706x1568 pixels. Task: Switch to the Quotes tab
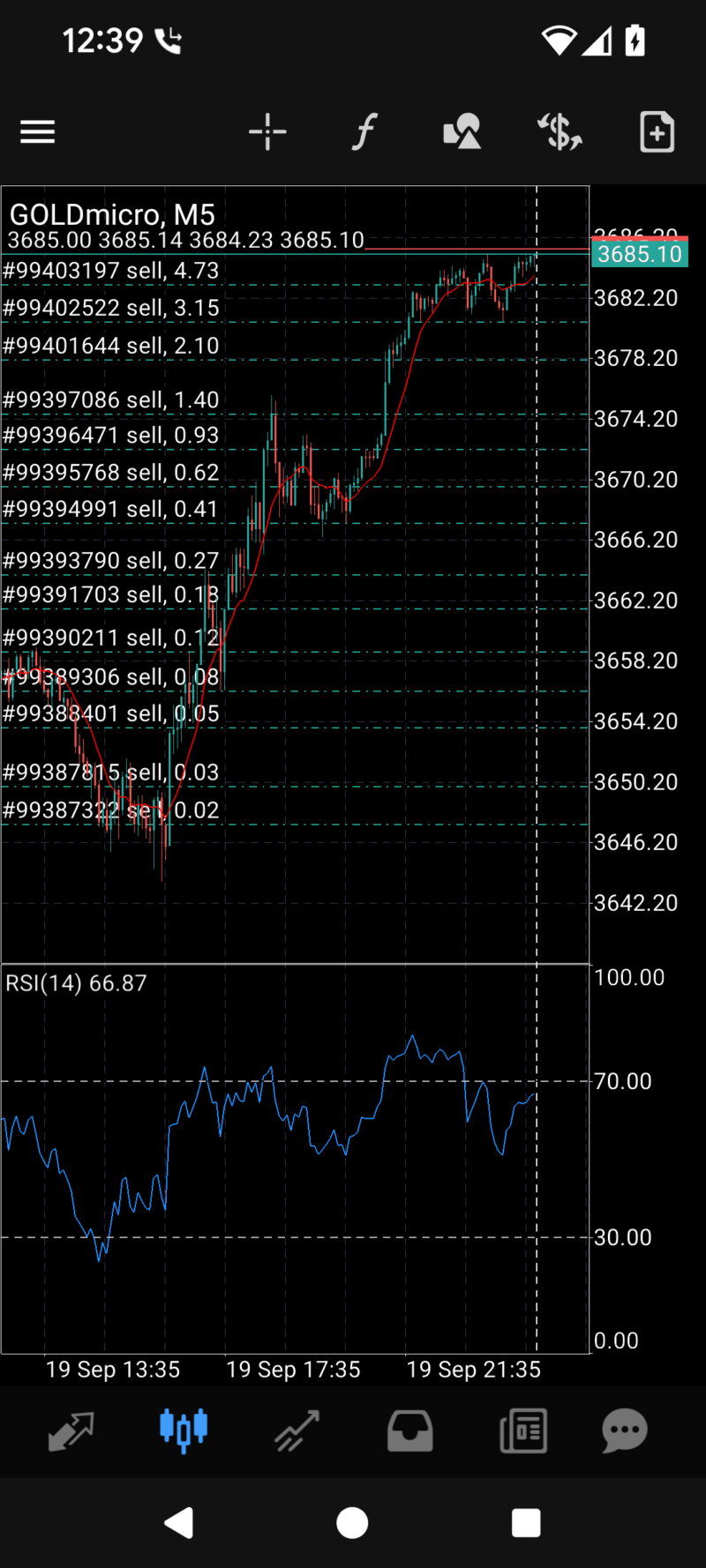click(71, 1430)
